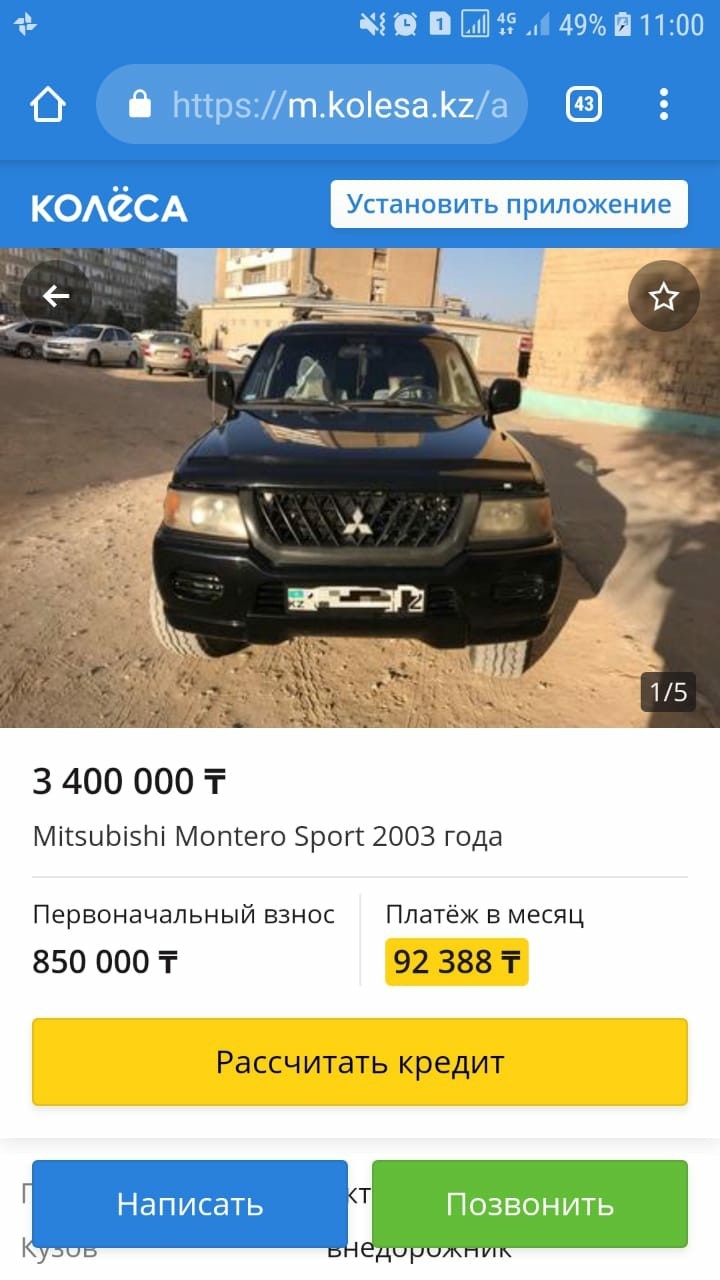Tap Написать to message the seller
Screen dimensions: 720x1280
click(x=190, y=1204)
